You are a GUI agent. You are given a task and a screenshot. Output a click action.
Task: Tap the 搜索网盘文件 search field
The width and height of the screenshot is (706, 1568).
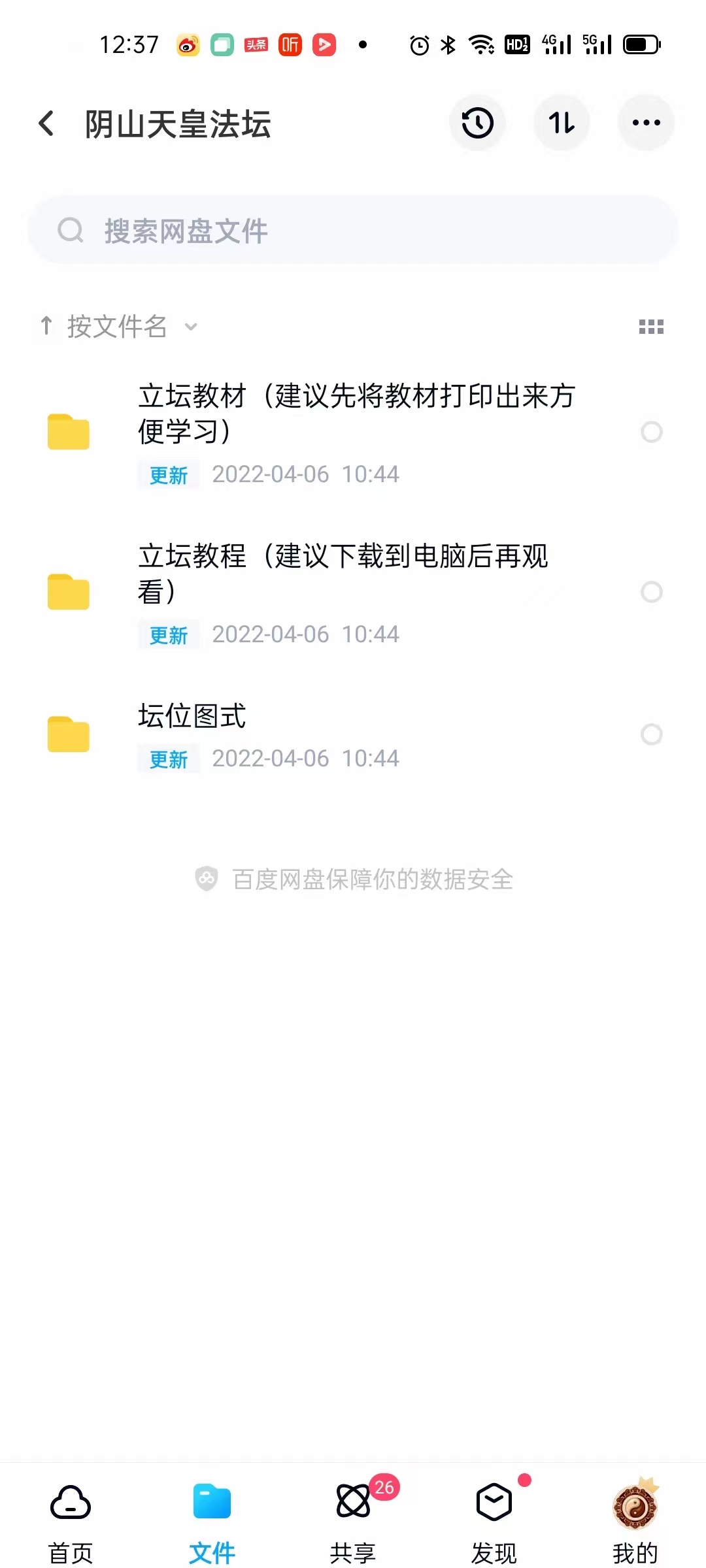[x=353, y=230]
